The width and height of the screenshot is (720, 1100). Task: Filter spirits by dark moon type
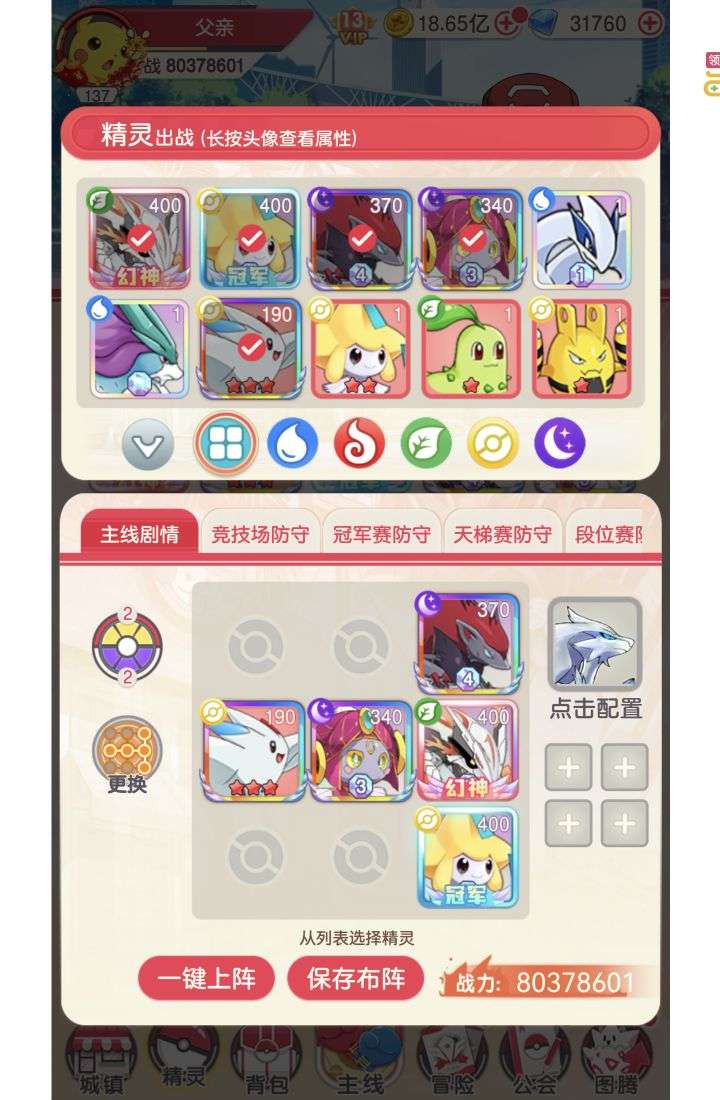click(x=559, y=443)
